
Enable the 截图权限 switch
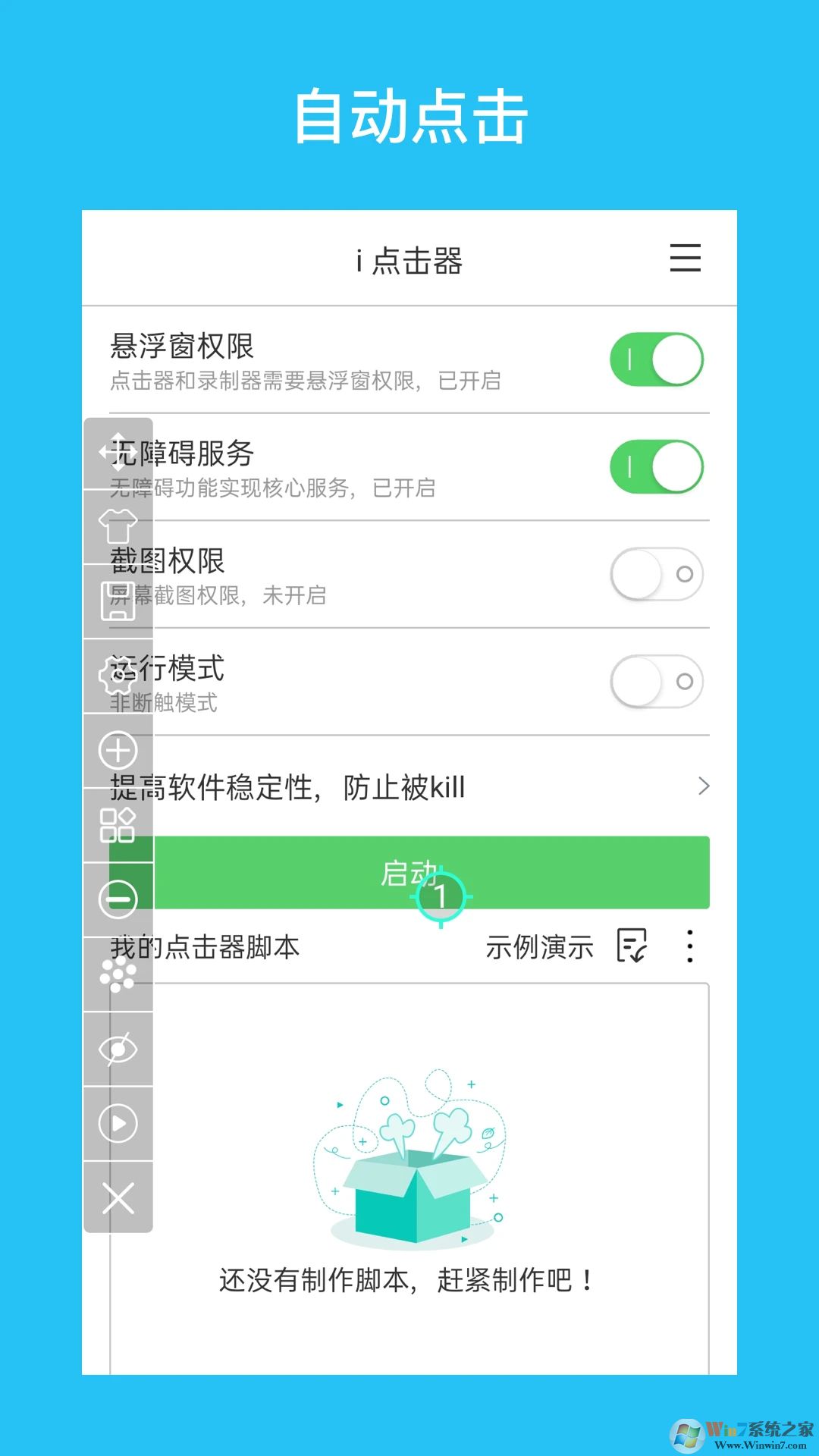point(657,574)
